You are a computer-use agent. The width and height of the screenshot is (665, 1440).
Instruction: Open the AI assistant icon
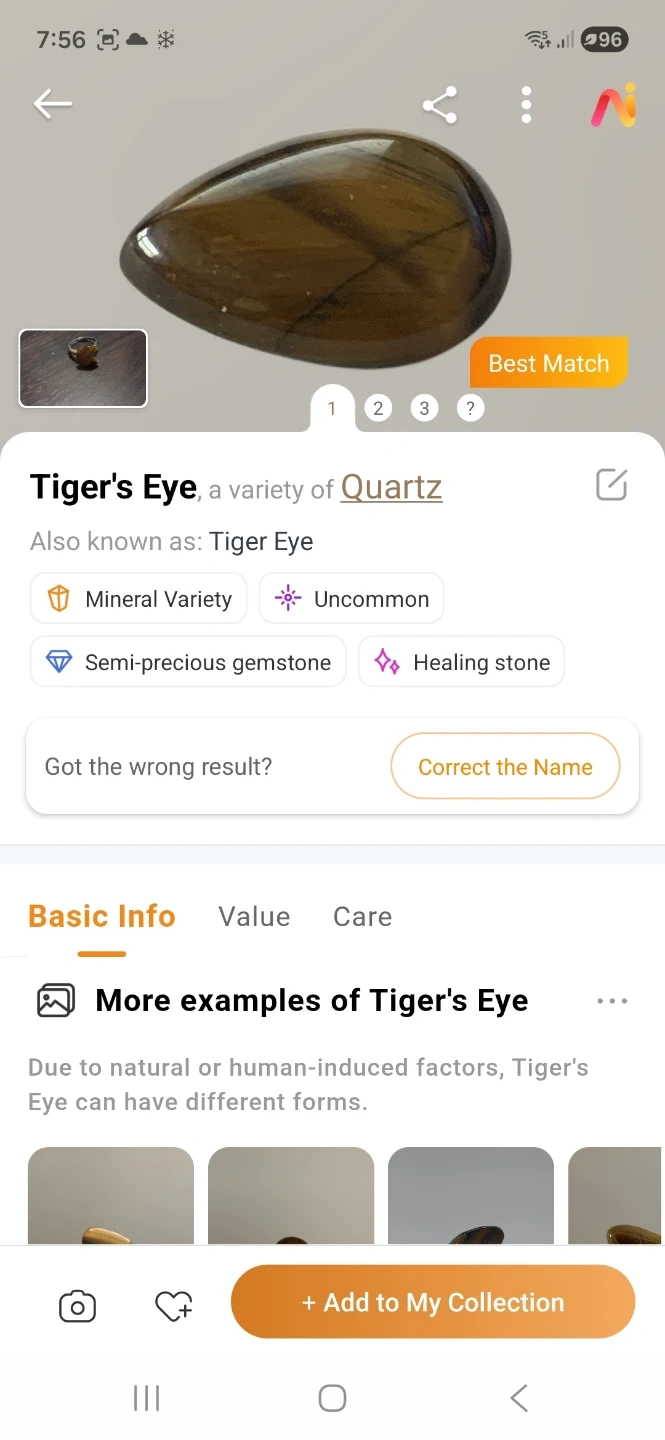pyautogui.click(x=612, y=105)
